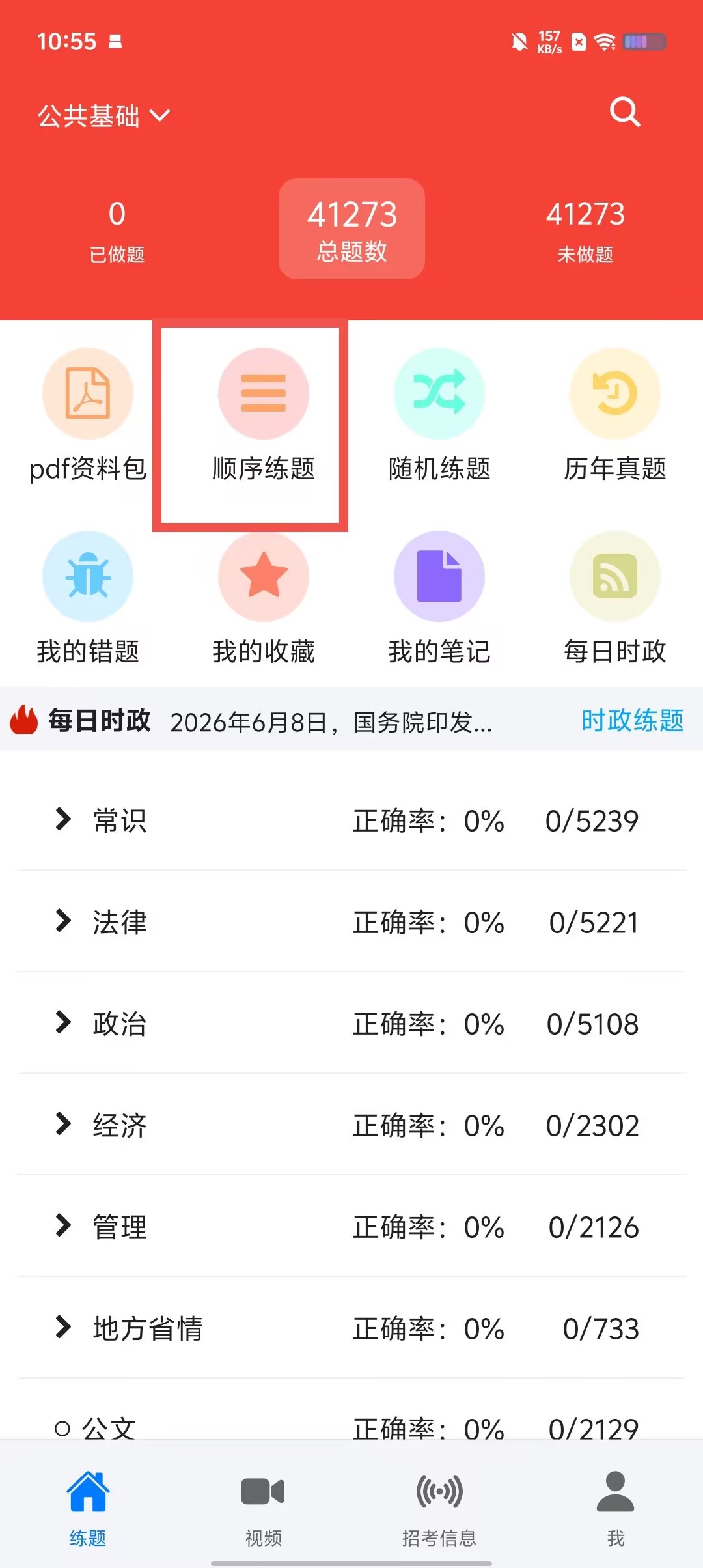This screenshot has height=1568, width=703.
Task: Start 随机练题 practice
Action: click(439, 415)
